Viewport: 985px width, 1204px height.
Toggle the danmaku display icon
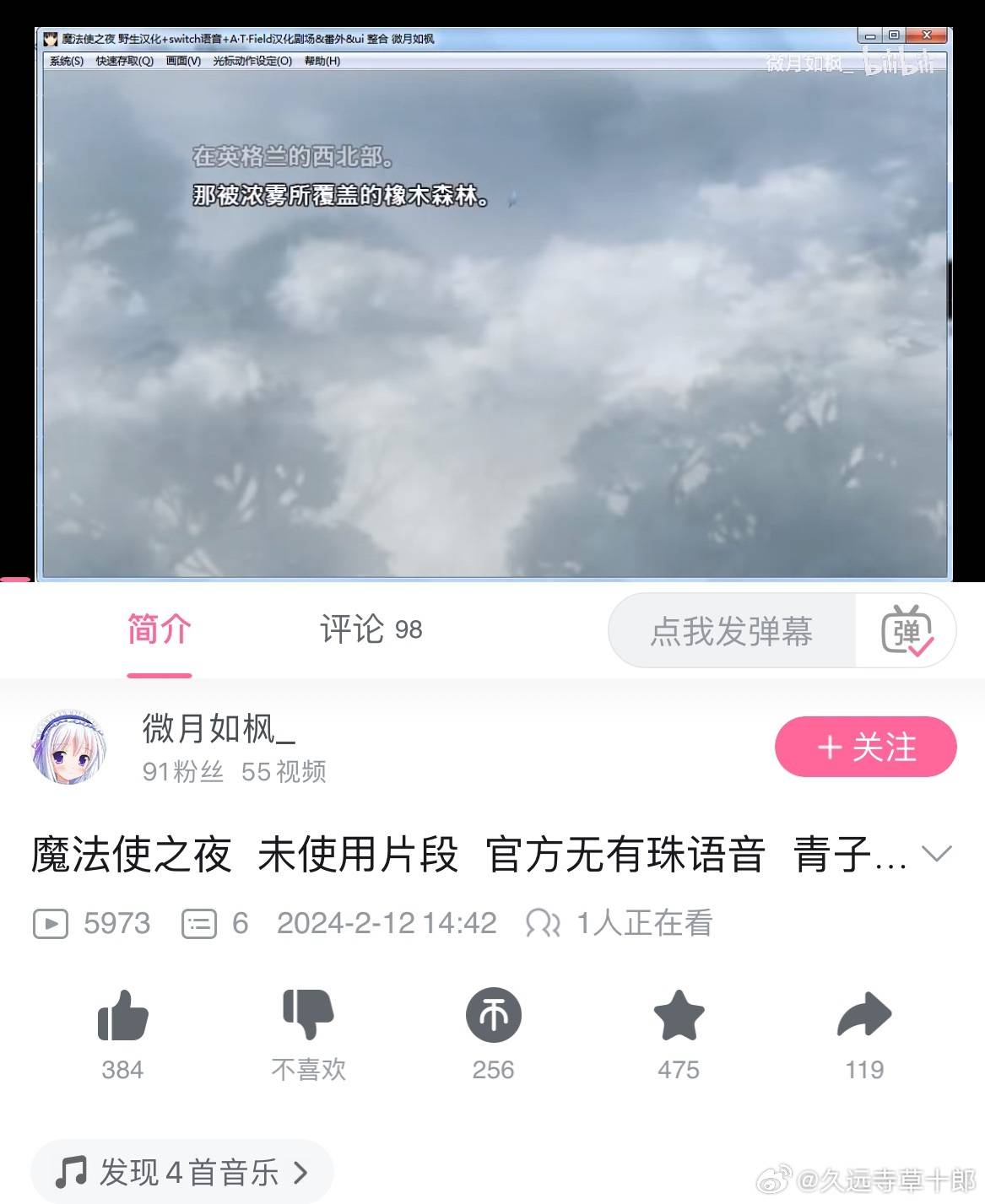click(906, 631)
